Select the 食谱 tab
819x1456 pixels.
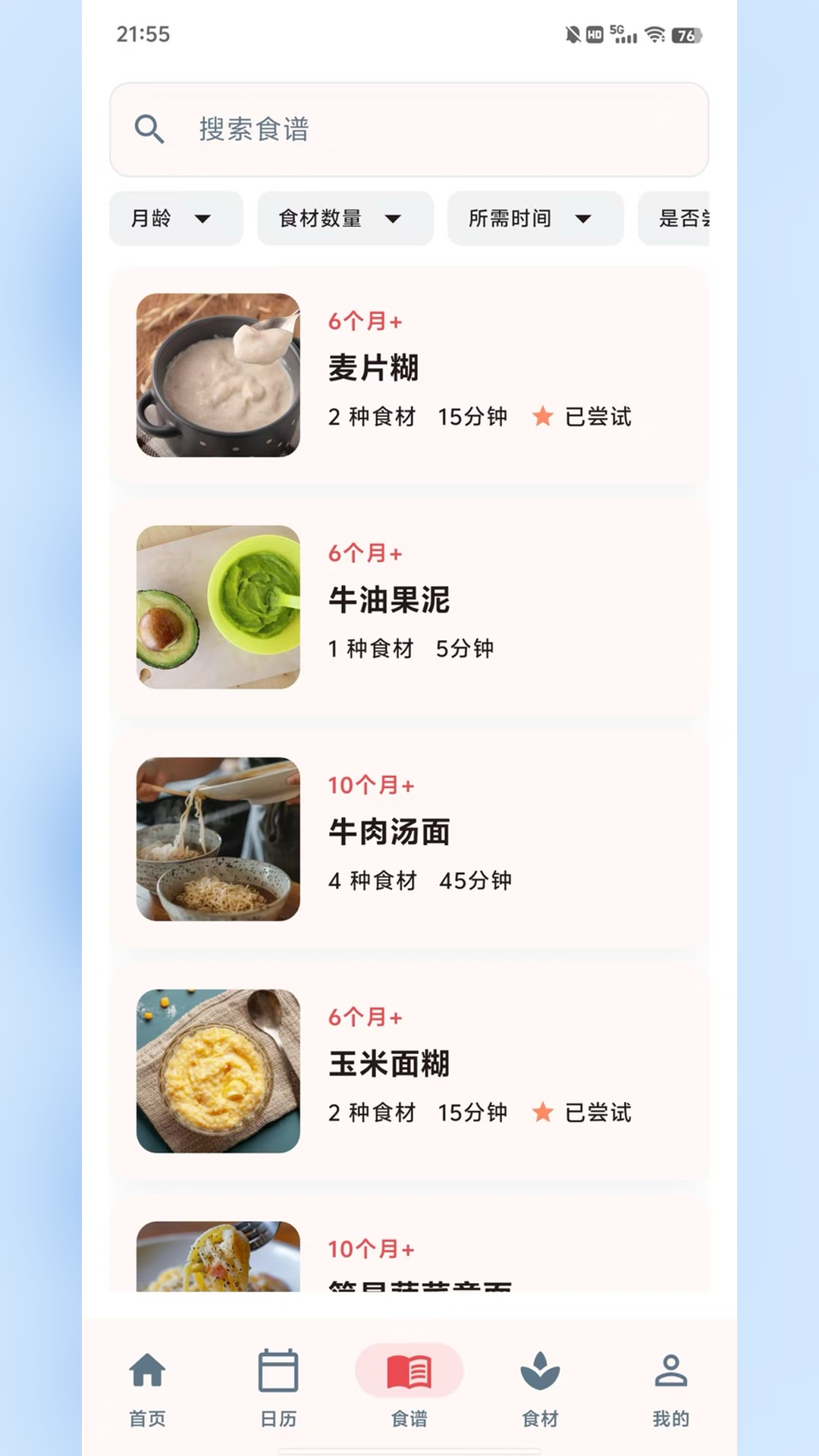pos(409,1388)
